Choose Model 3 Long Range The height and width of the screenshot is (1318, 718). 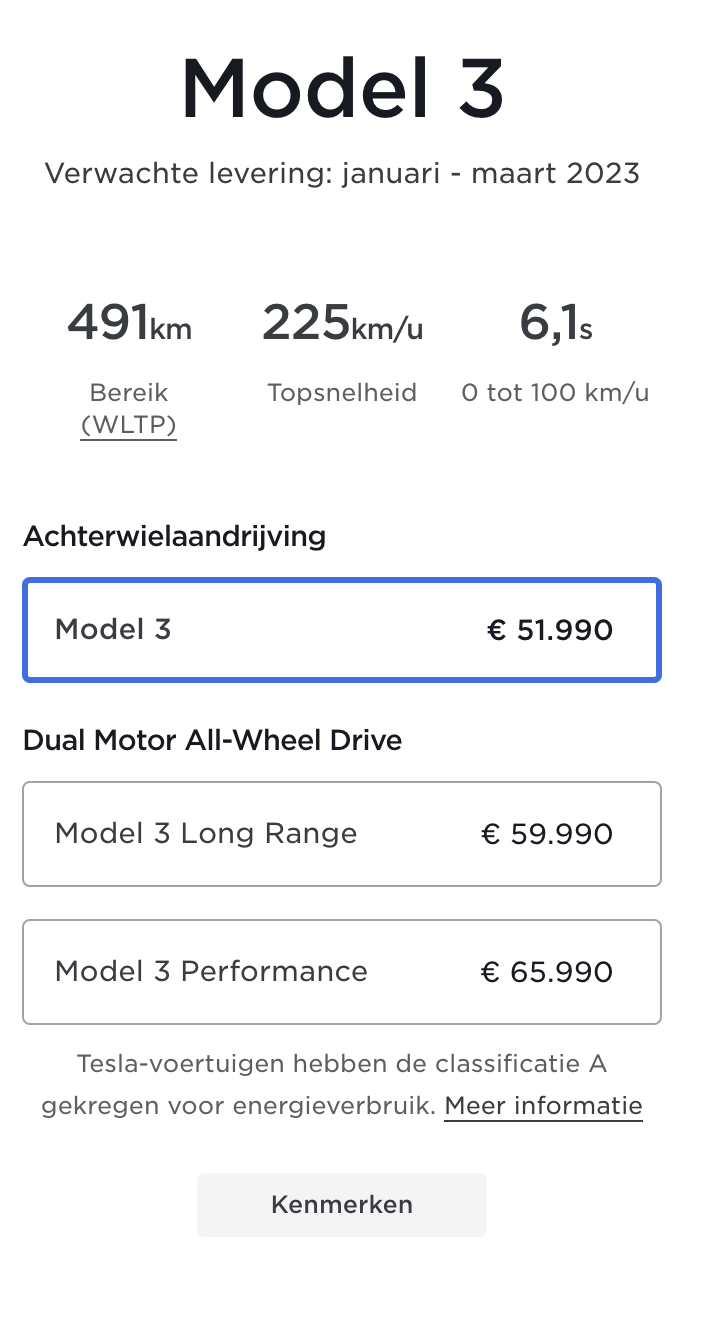coord(342,834)
